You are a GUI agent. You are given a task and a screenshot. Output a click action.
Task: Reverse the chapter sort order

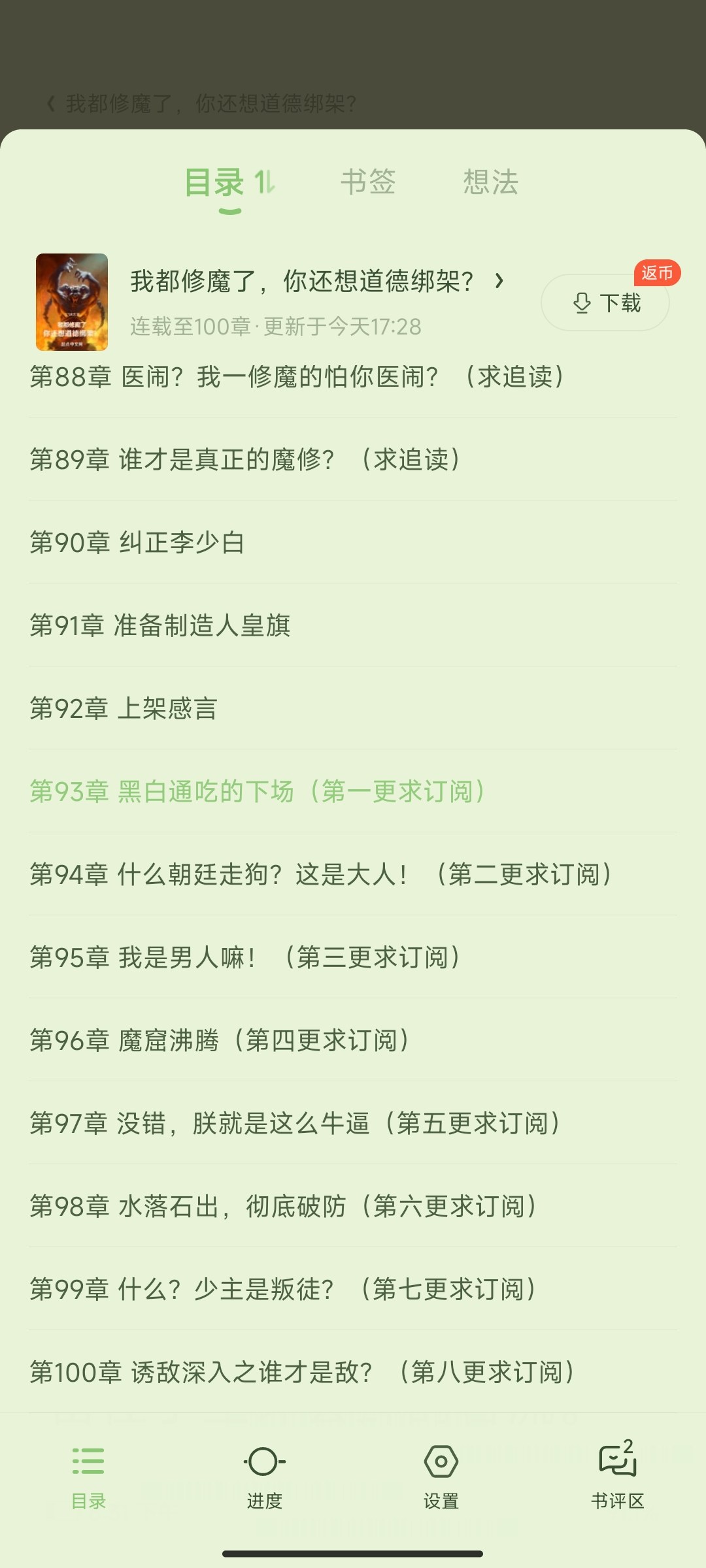265,182
